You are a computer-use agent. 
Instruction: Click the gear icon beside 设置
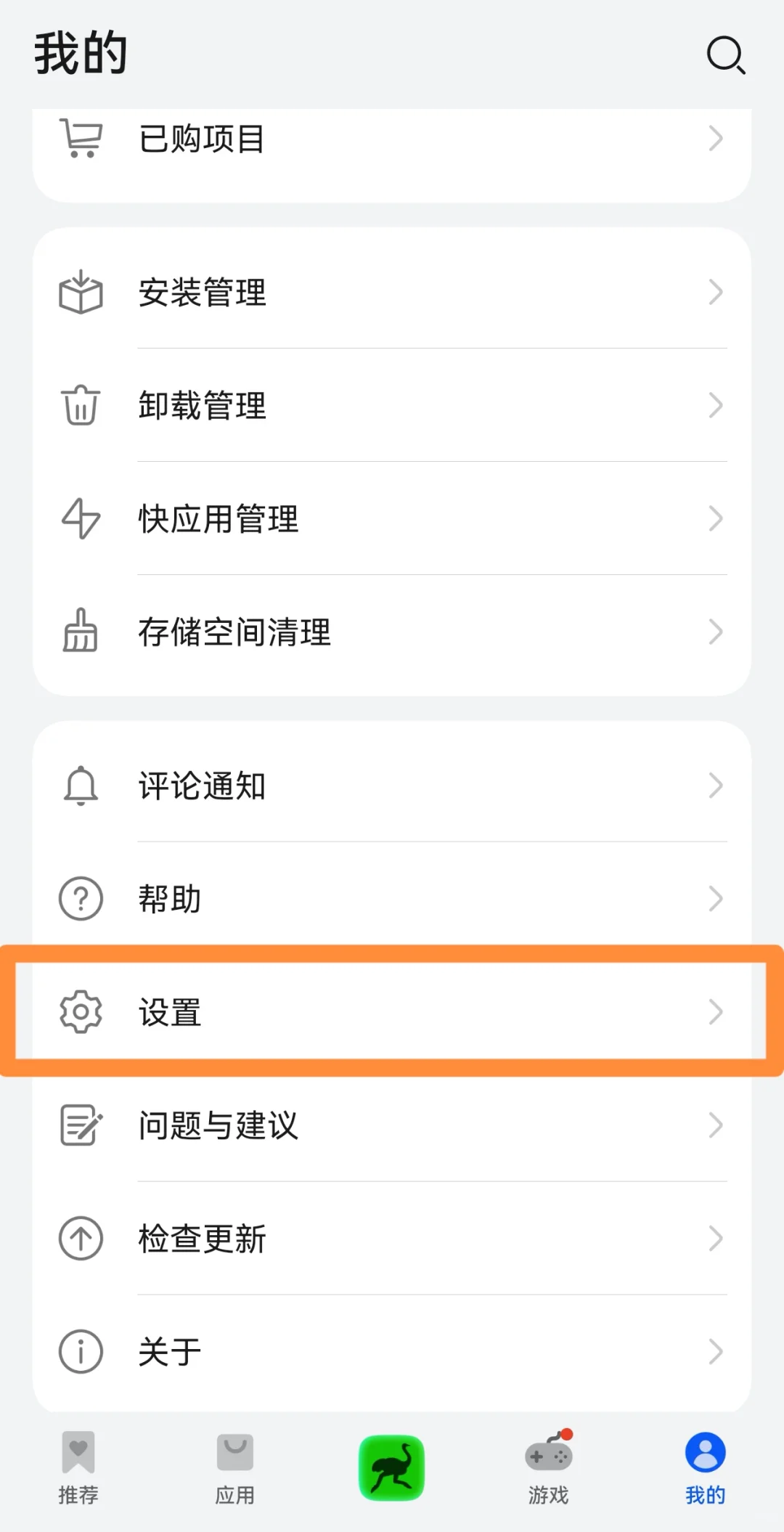(80, 1011)
